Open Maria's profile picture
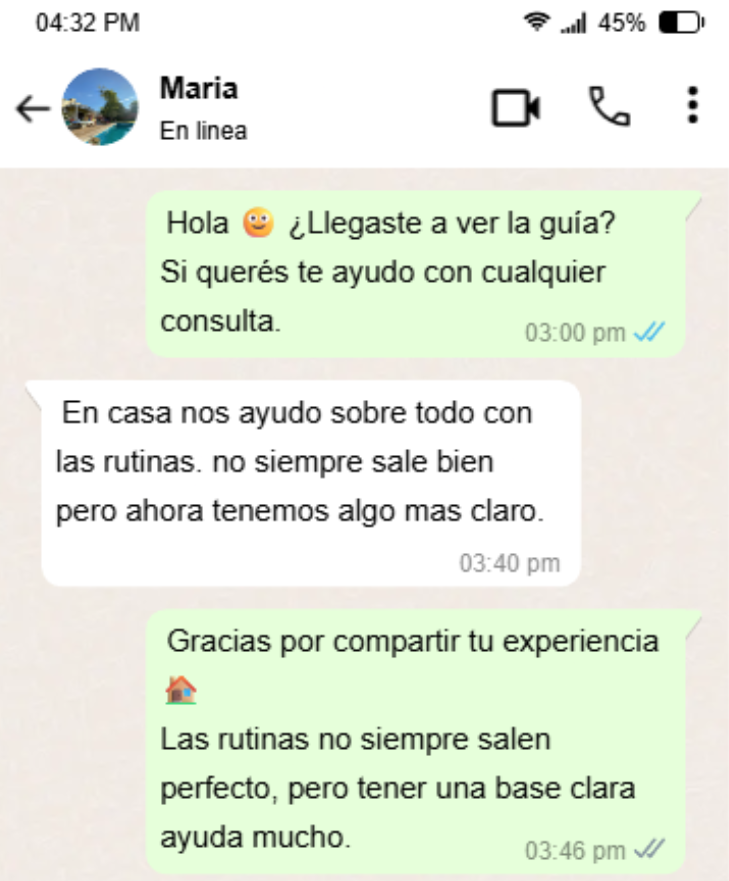Screen dimensions: 729x881 [x=100, y=107]
